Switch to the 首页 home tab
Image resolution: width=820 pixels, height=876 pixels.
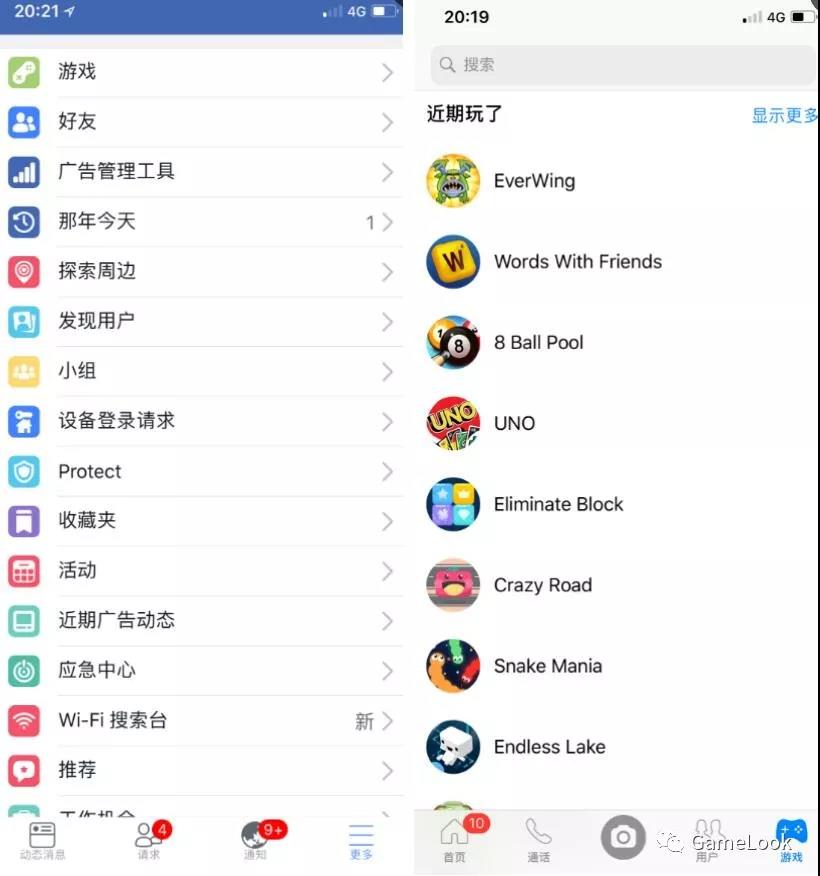click(454, 840)
